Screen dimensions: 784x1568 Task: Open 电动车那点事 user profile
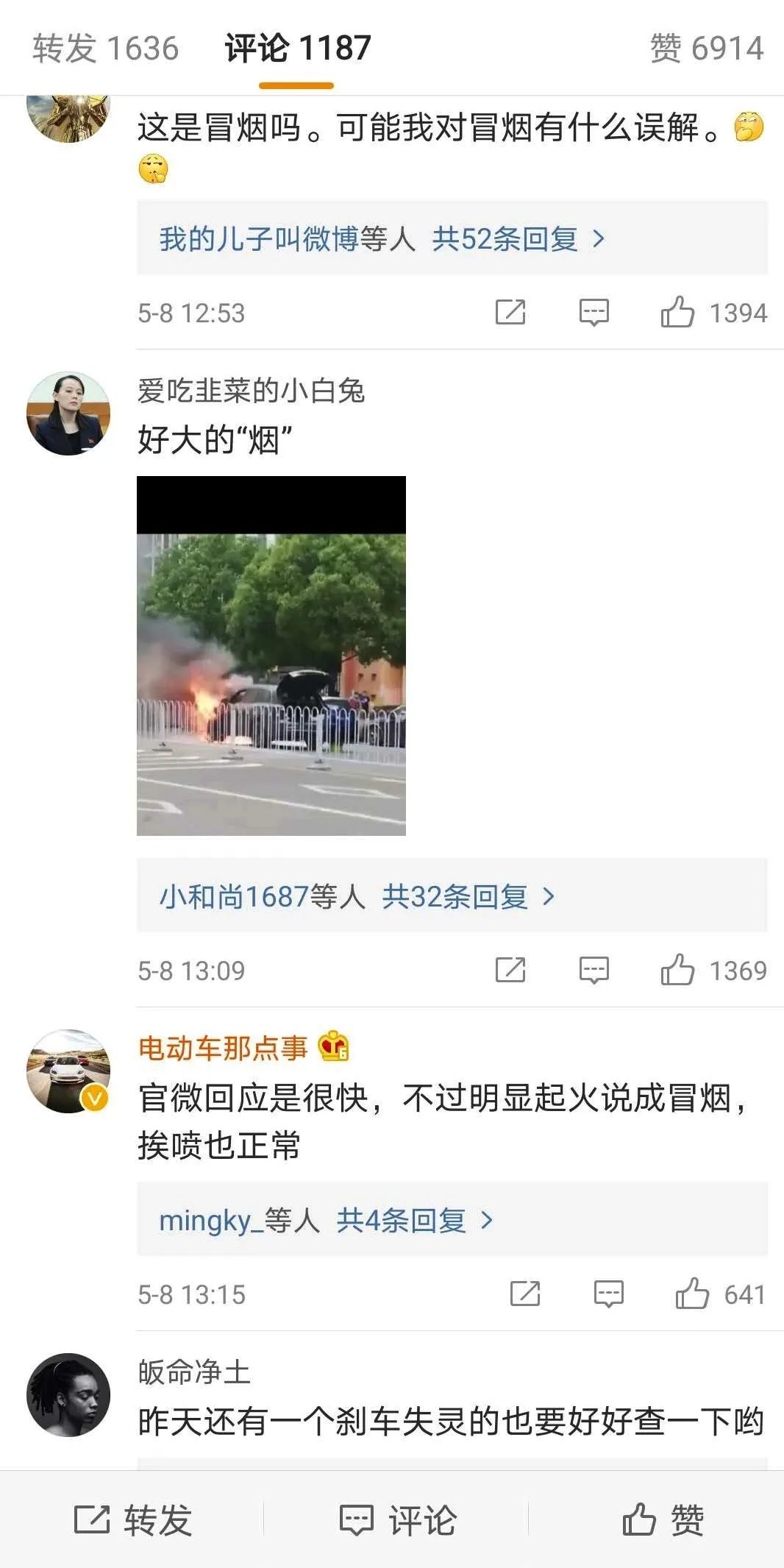pyautogui.click(x=222, y=1048)
